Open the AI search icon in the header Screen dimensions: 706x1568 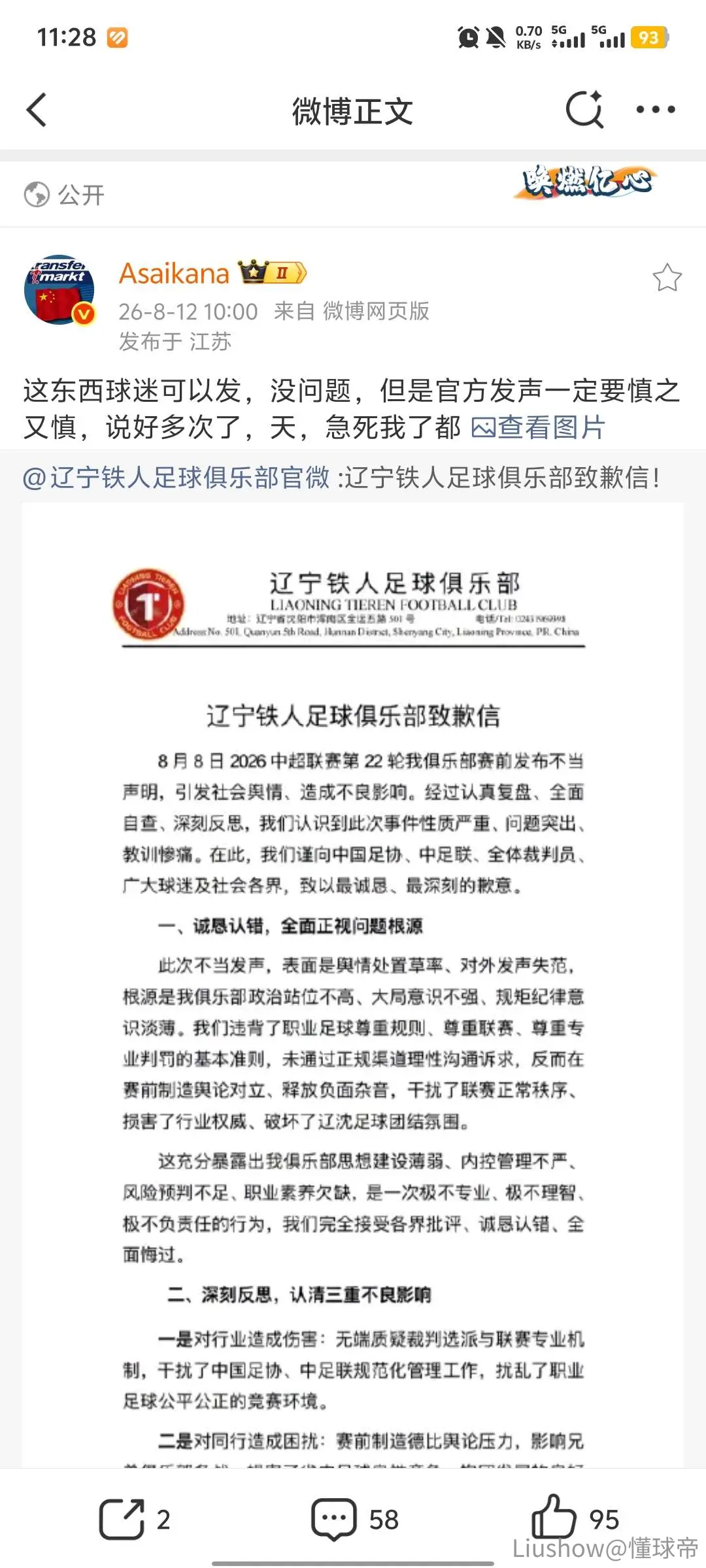(584, 109)
